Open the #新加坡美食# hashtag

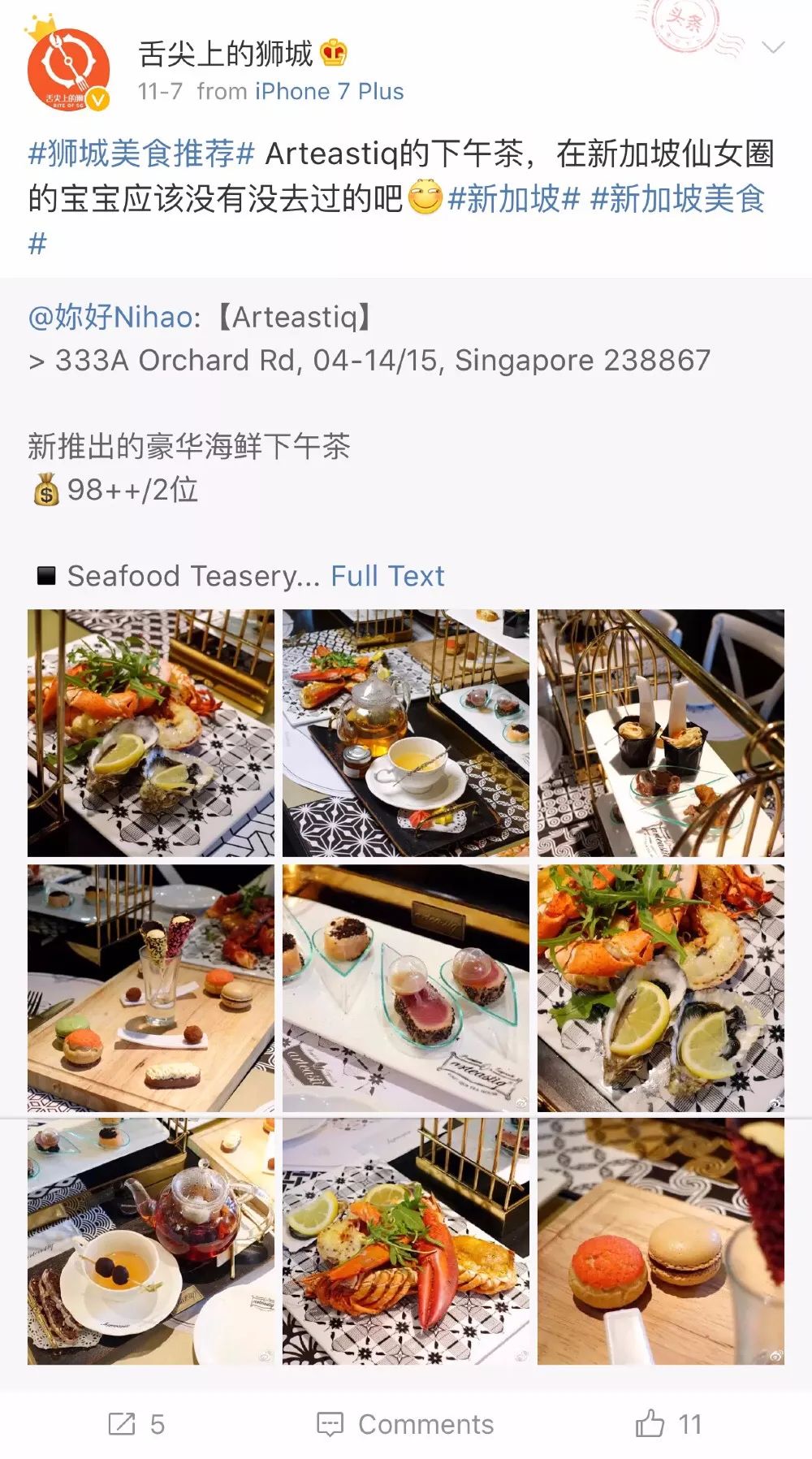(x=677, y=199)
